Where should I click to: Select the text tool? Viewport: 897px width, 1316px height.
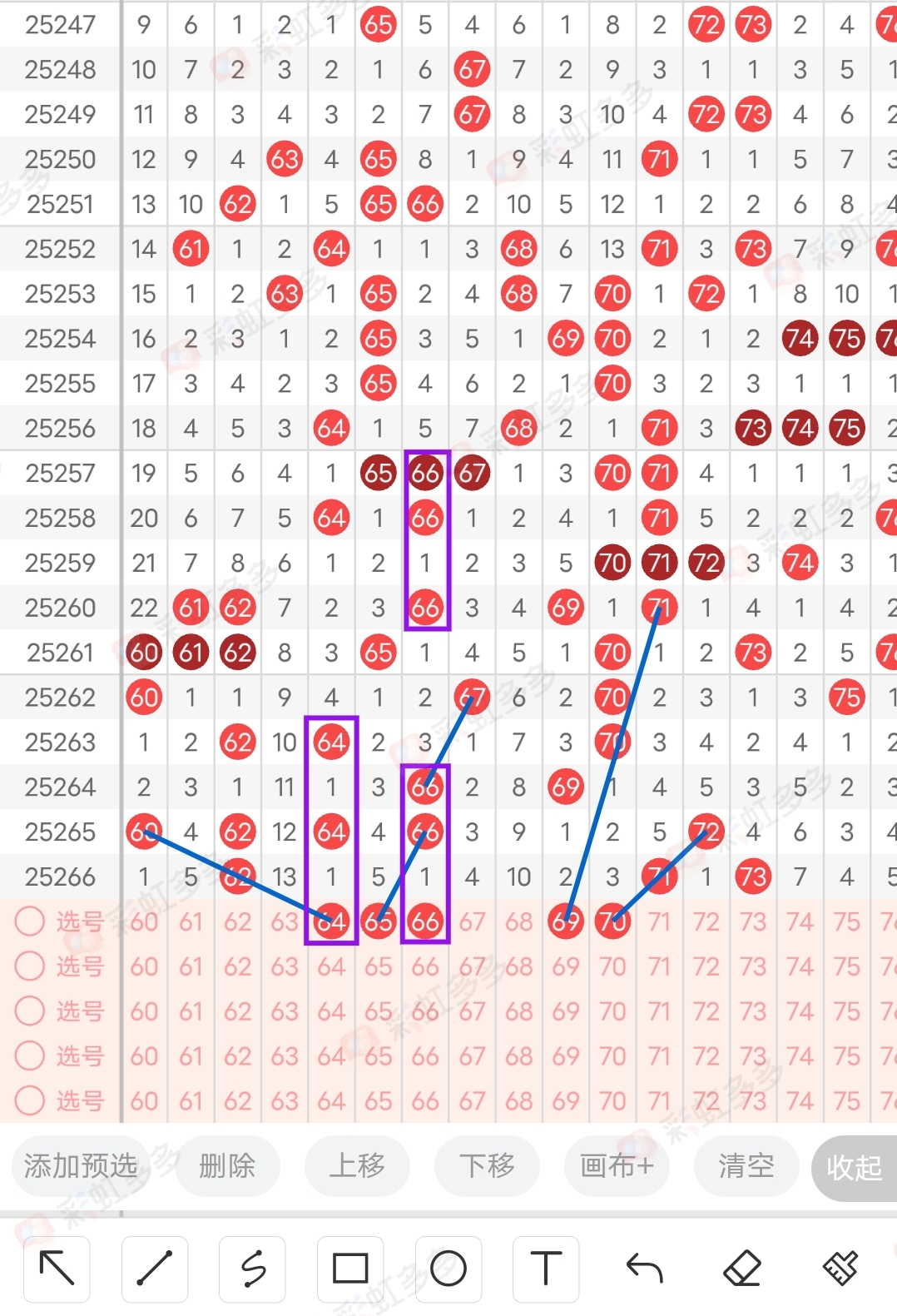546,1269
